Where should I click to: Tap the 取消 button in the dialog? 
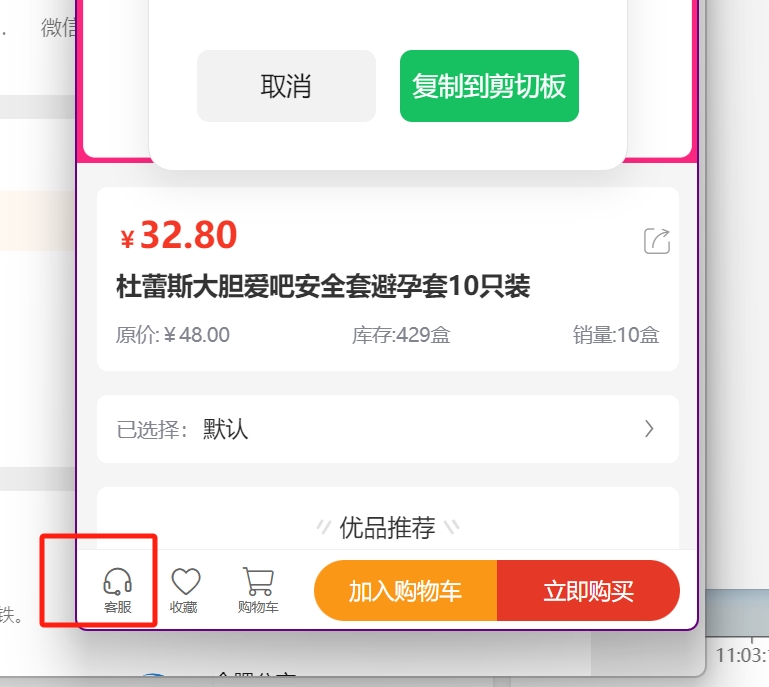(x=286, y=86)
